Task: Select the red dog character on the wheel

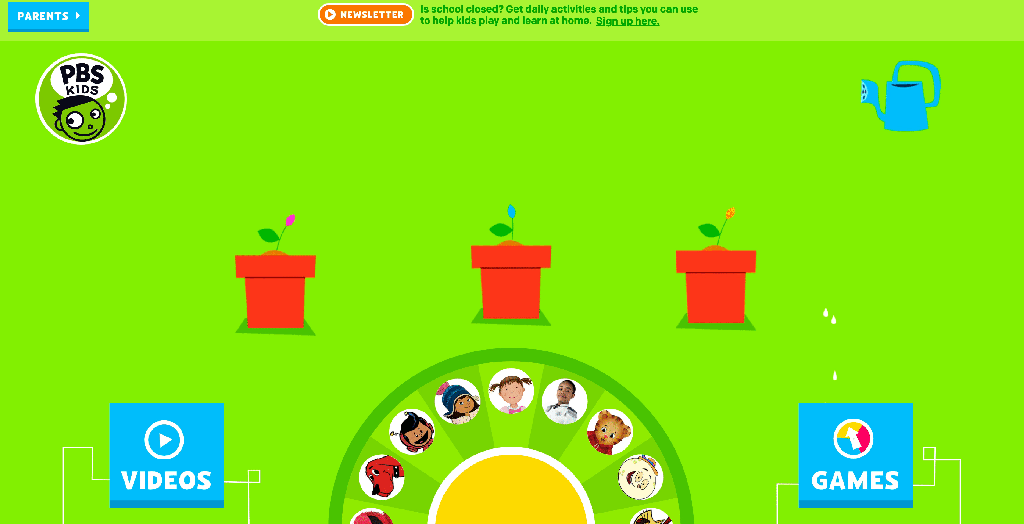Action: 381,476
